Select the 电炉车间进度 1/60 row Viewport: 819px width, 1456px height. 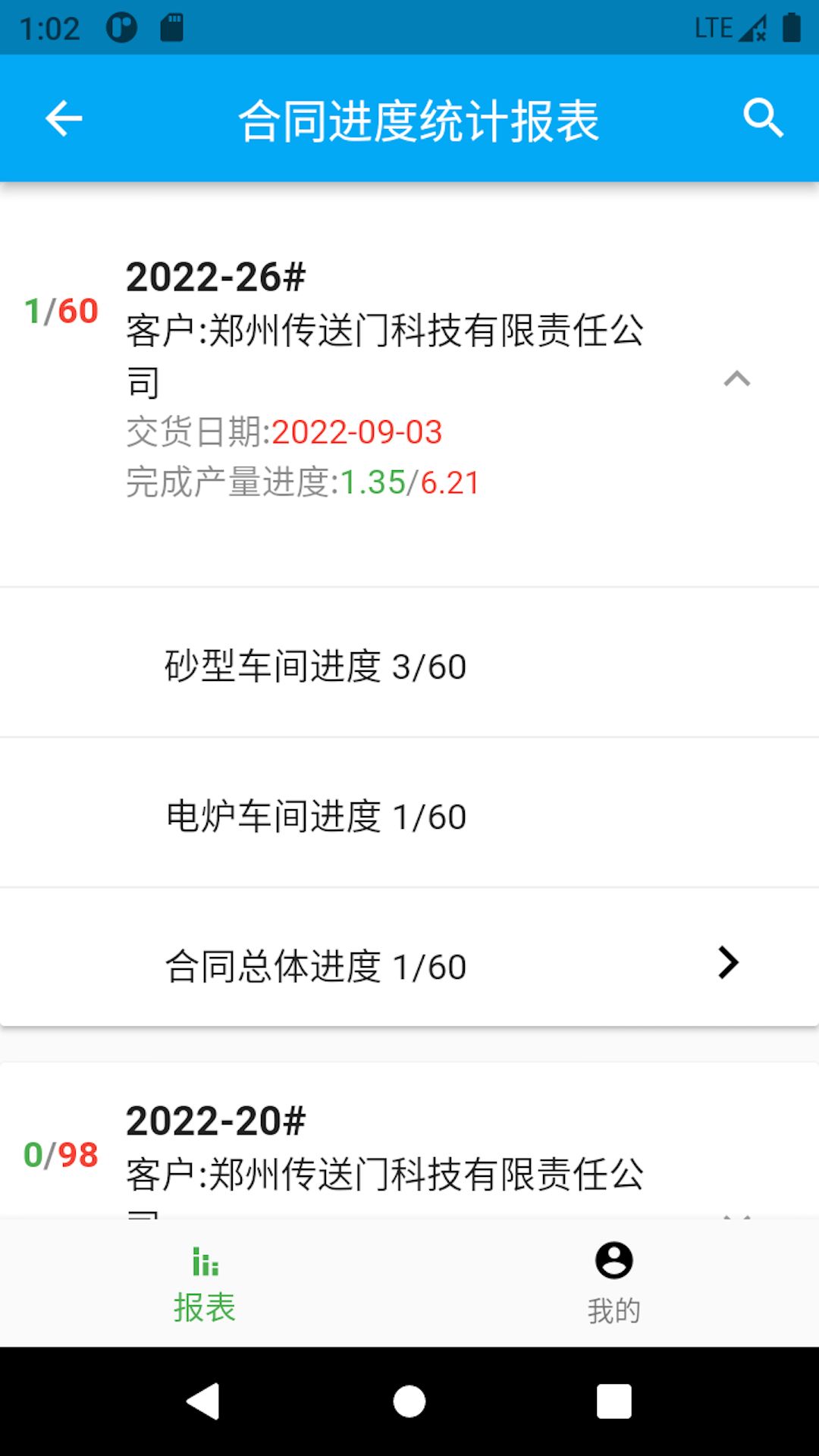[315, 816]
